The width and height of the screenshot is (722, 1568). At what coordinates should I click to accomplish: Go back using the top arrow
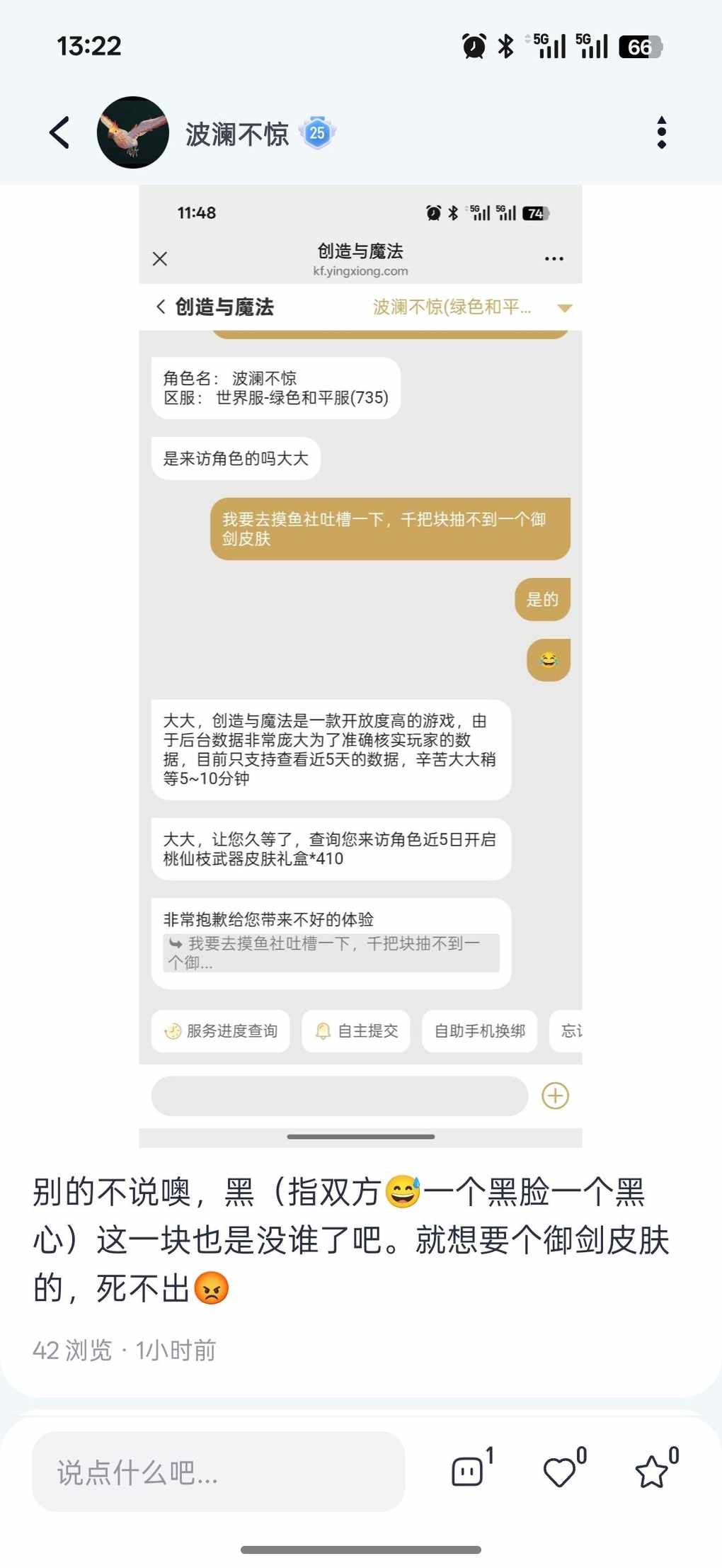click(x=60, y=132)
